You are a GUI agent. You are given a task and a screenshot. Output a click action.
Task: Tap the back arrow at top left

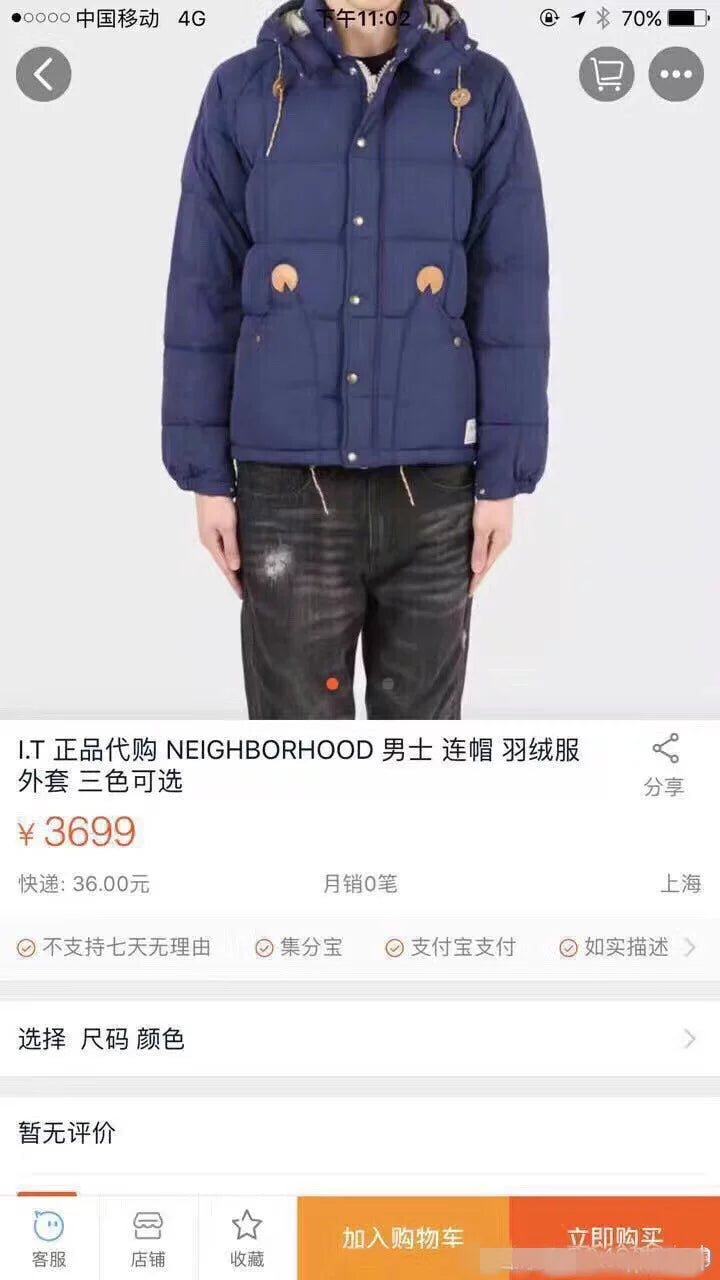coord(42,74)
